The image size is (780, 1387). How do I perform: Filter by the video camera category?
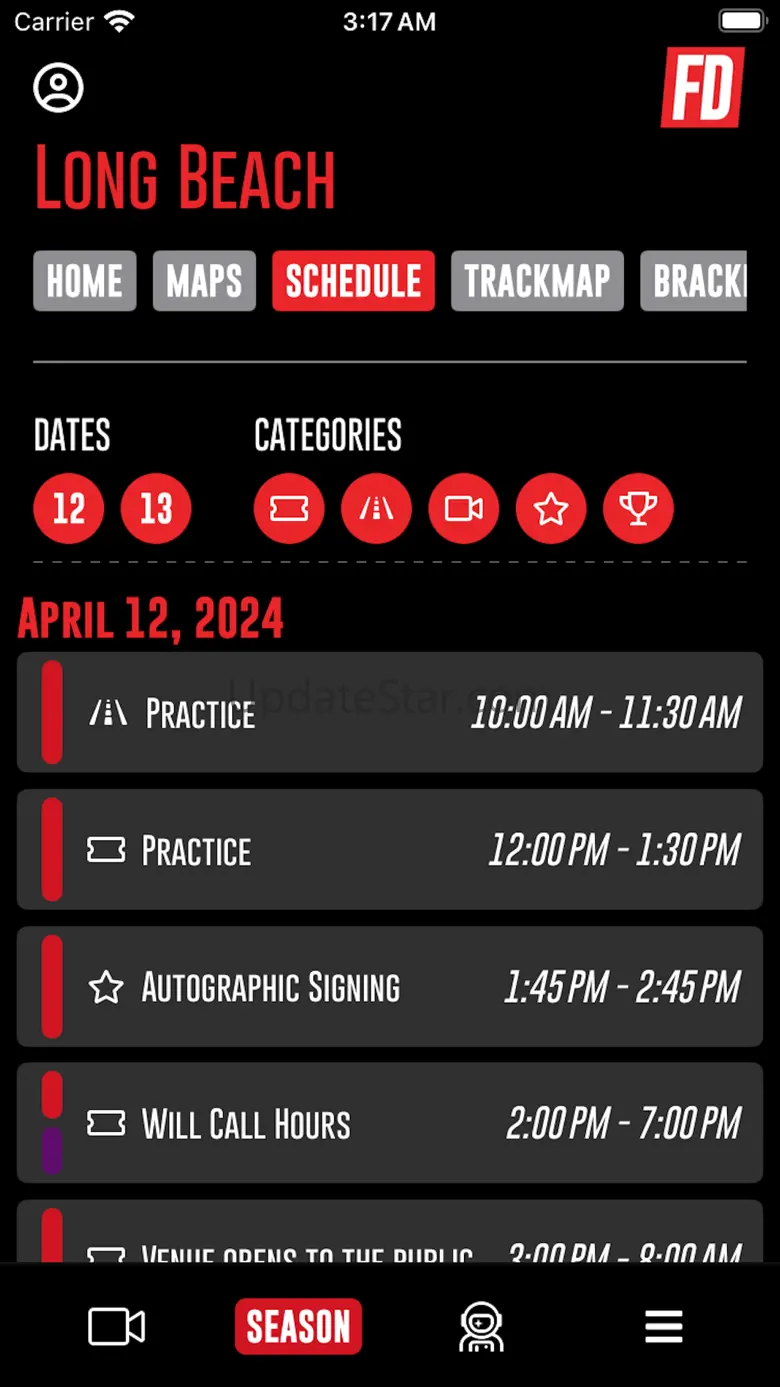pos(463,509)
